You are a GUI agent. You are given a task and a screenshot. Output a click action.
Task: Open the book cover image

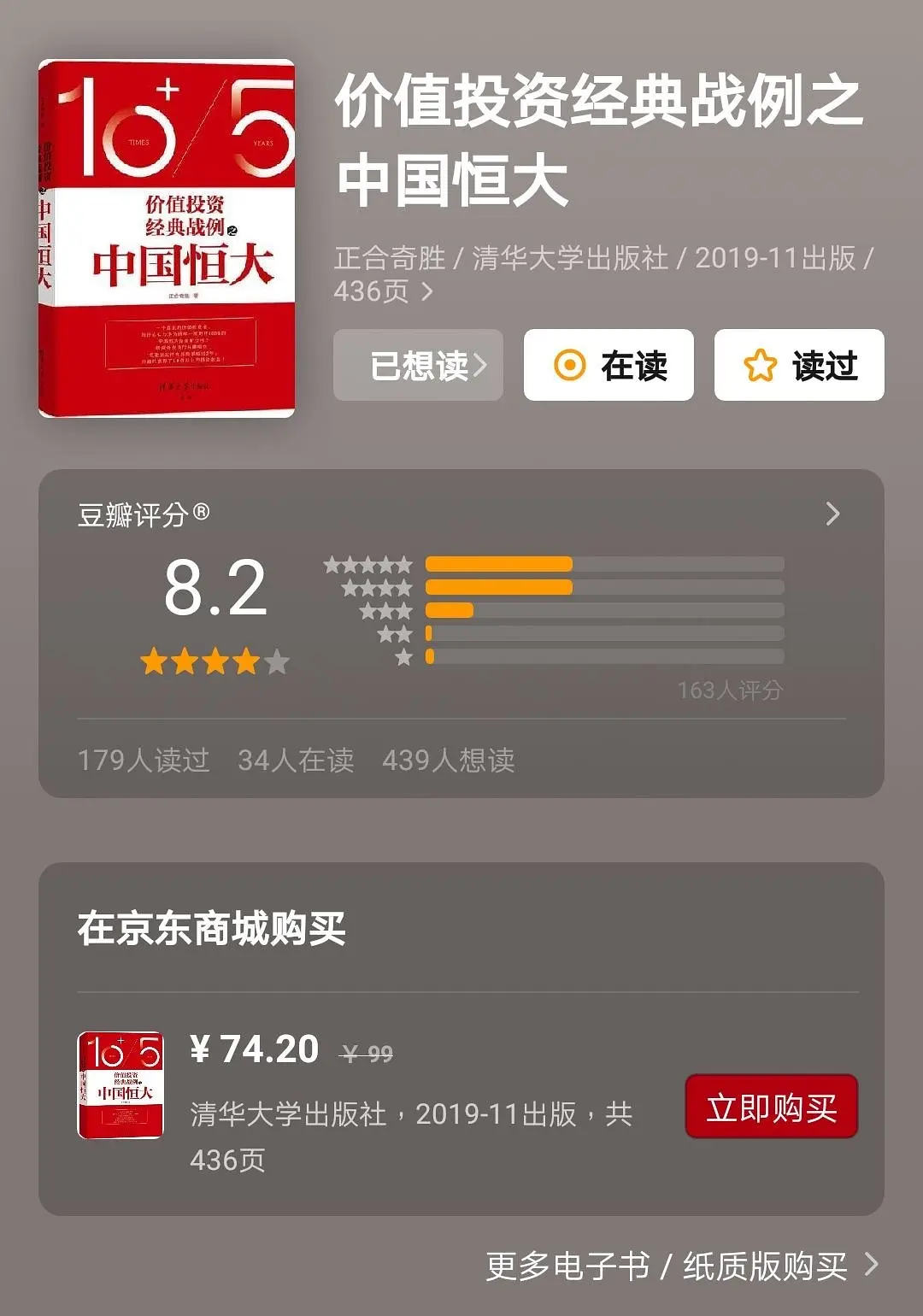pos(167,238)
